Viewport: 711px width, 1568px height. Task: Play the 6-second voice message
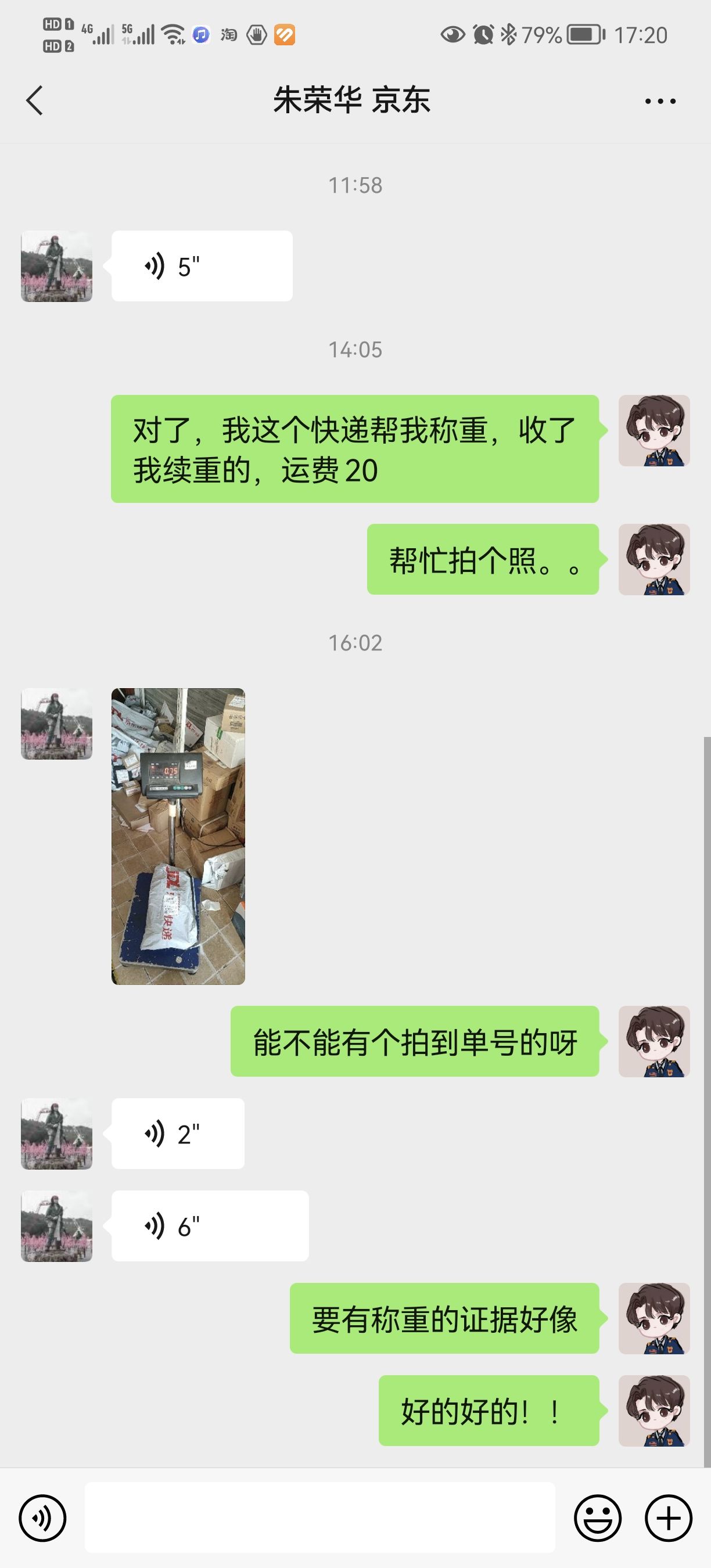[210, 1226]
